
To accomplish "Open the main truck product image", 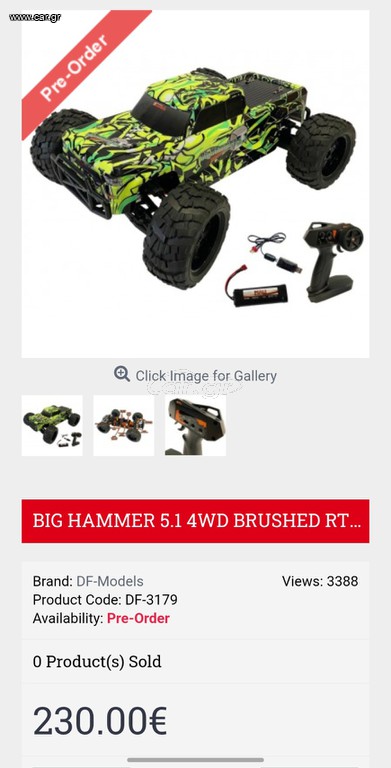I will (x=195, y=184).
